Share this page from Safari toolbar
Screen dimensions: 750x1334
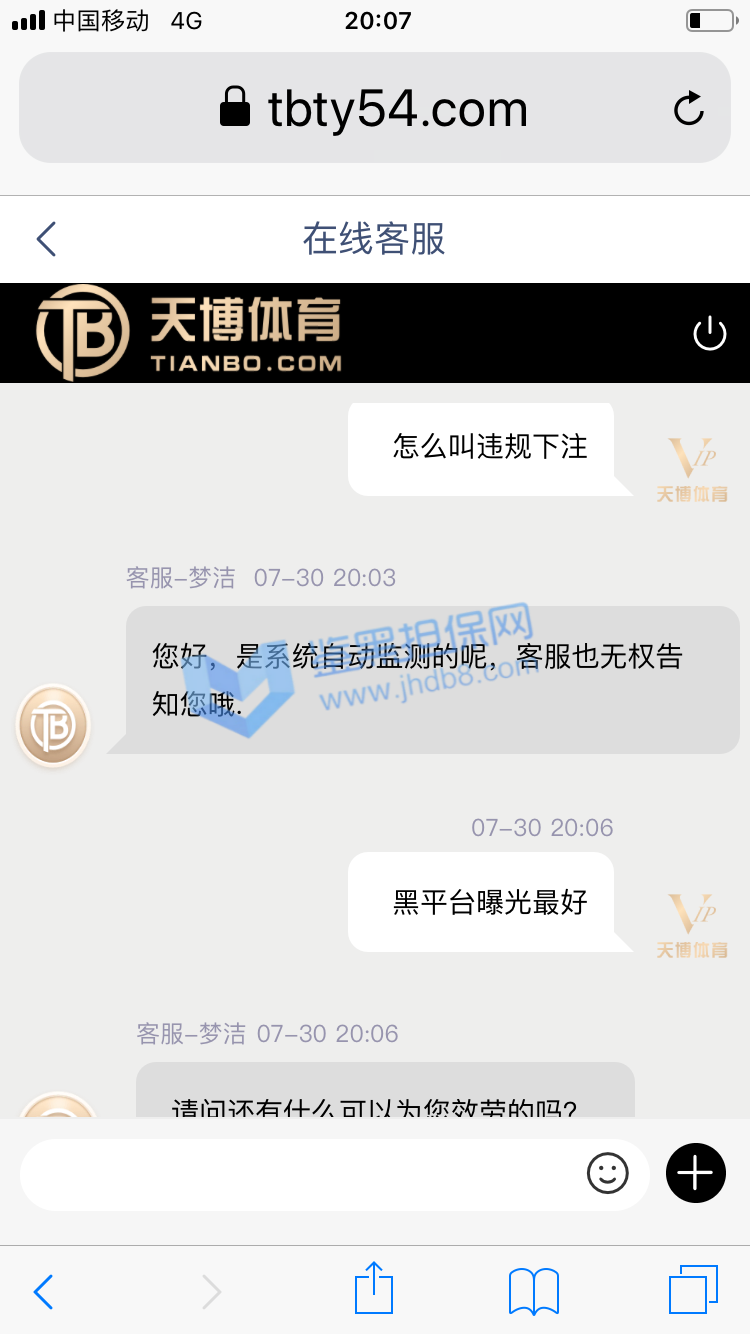(x=374, y=1289)
